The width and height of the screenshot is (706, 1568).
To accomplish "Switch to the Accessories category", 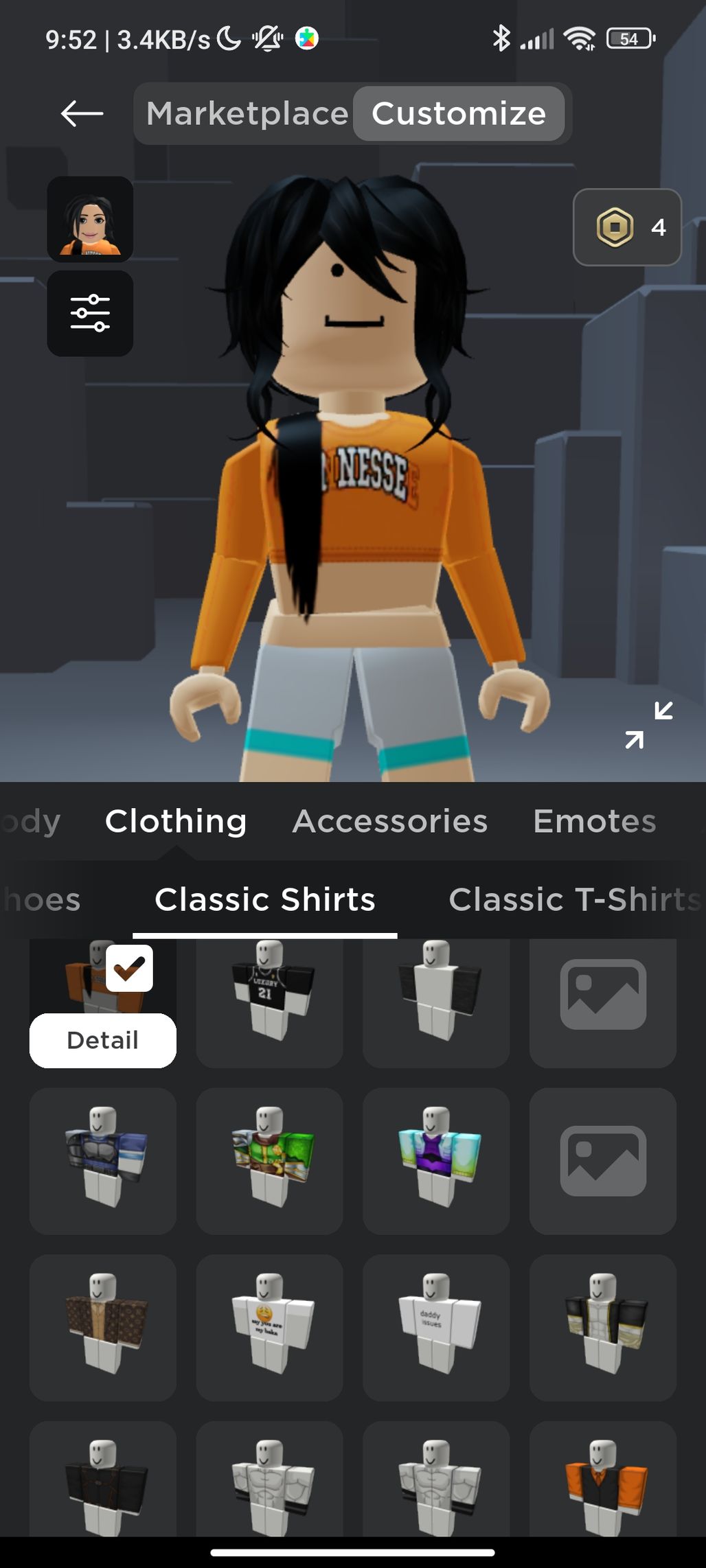I will pos(390,821).
